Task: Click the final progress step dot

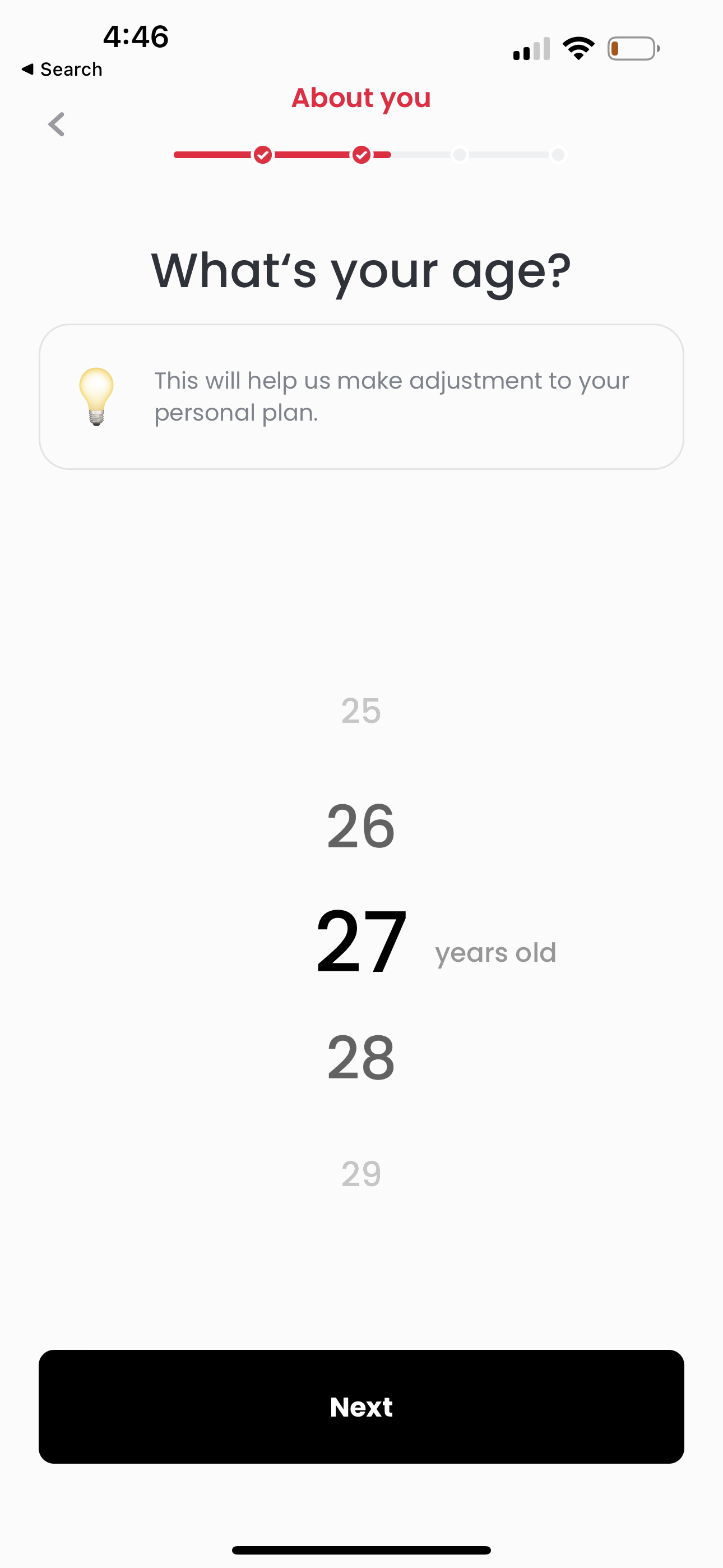Action: point(558,155)
